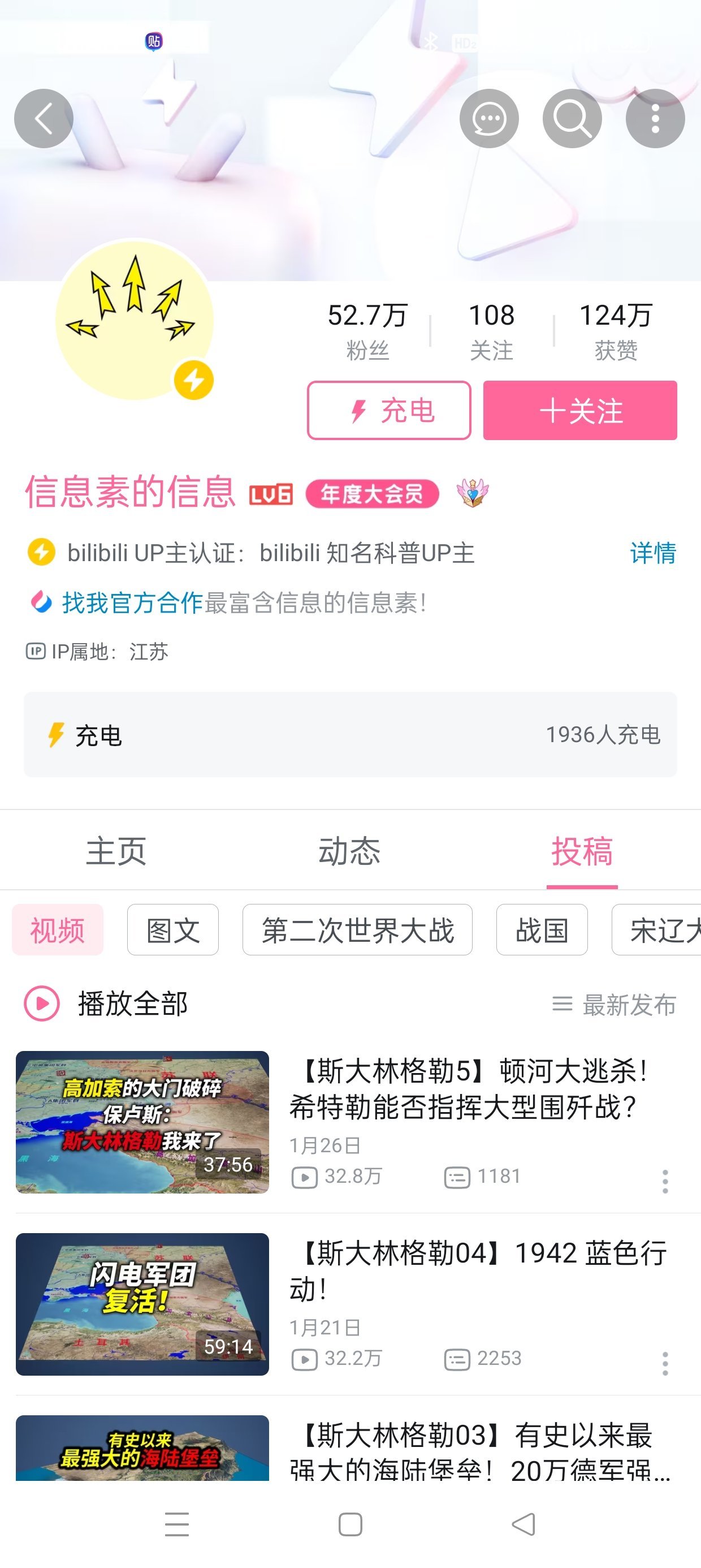The image size is (701, 1568).
Task: Open the 找我官方合作 link
Action: click(x=132, y=602)
